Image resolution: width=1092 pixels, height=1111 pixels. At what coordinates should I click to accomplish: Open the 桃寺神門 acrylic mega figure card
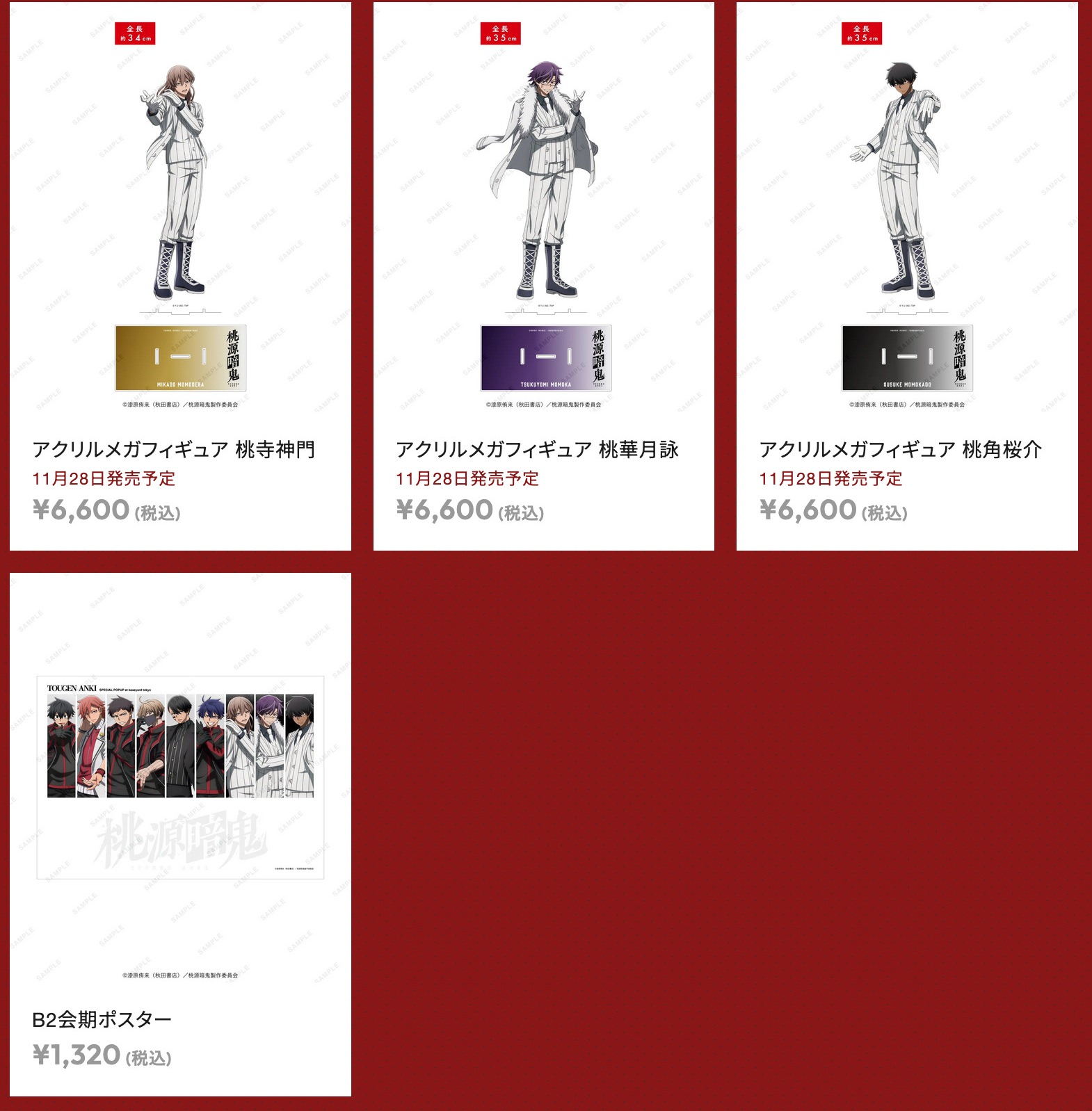(180, 276)
